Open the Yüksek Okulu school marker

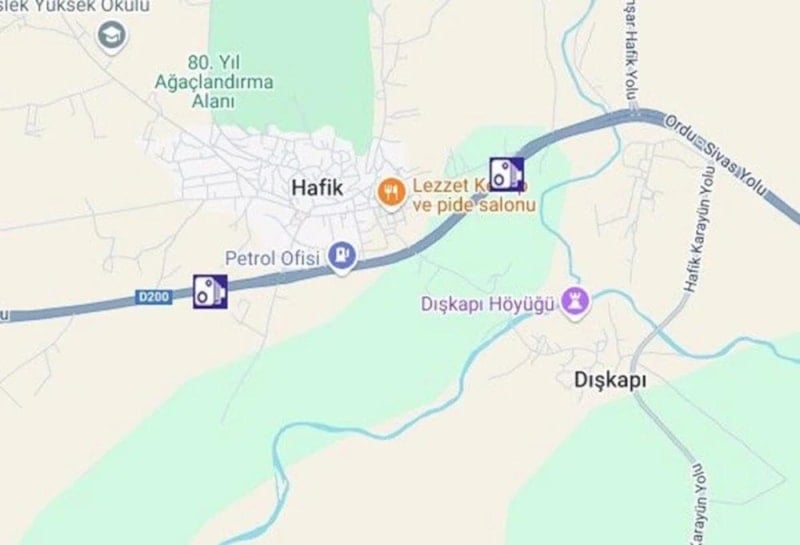click(x=110, y=37)
